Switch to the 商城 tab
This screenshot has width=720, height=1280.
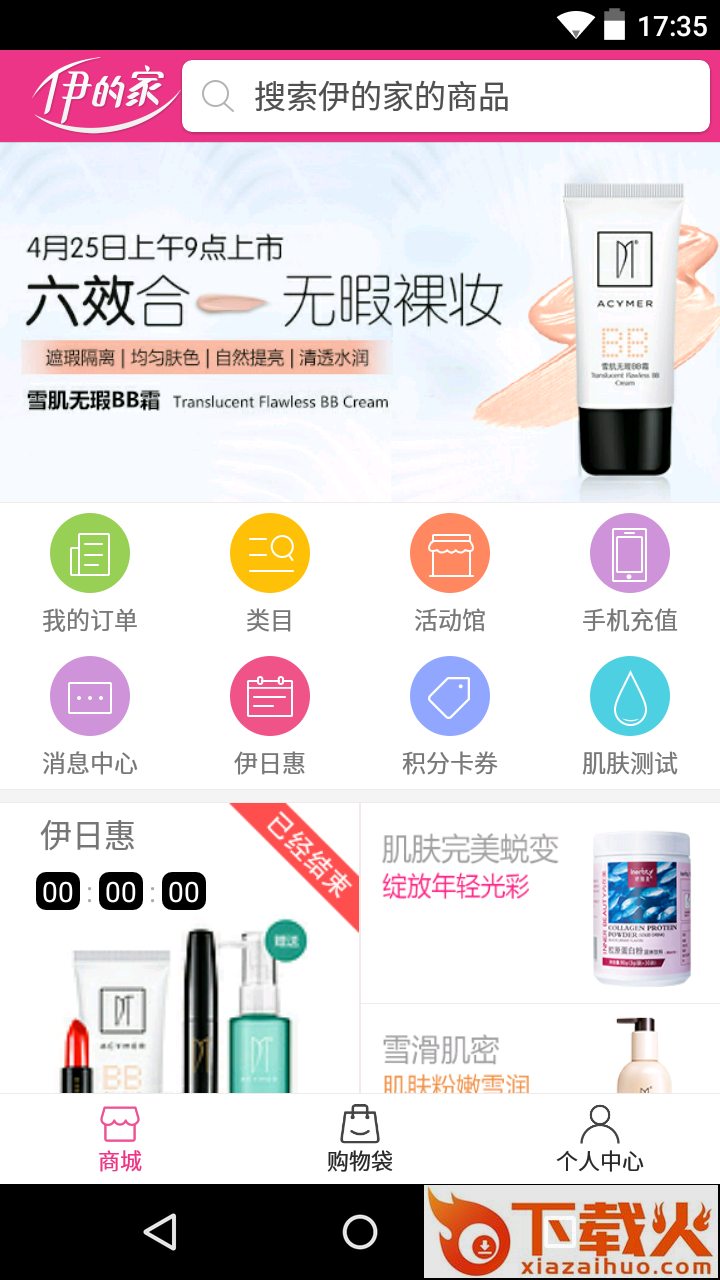[x=120, y=1138]
